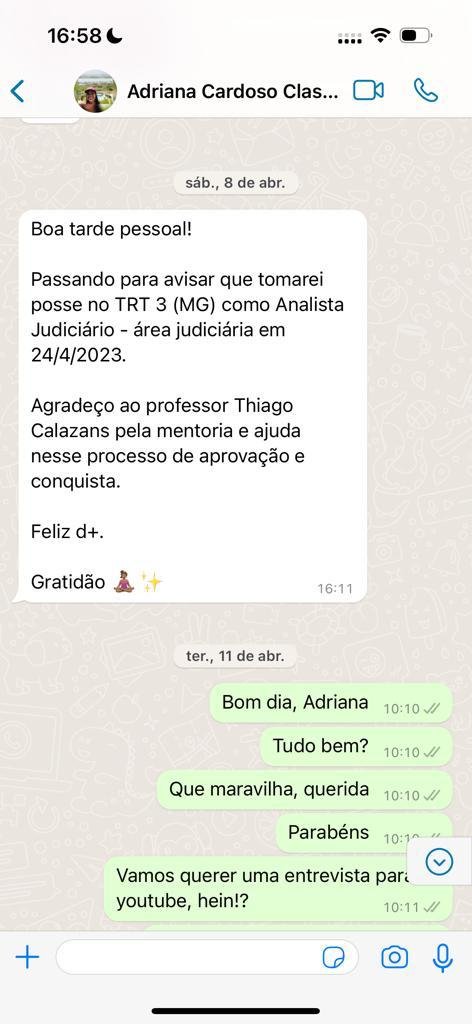The height and width of the screenshot is (1024, 472).
Task: Open the sticker picker
Action: 334,958
